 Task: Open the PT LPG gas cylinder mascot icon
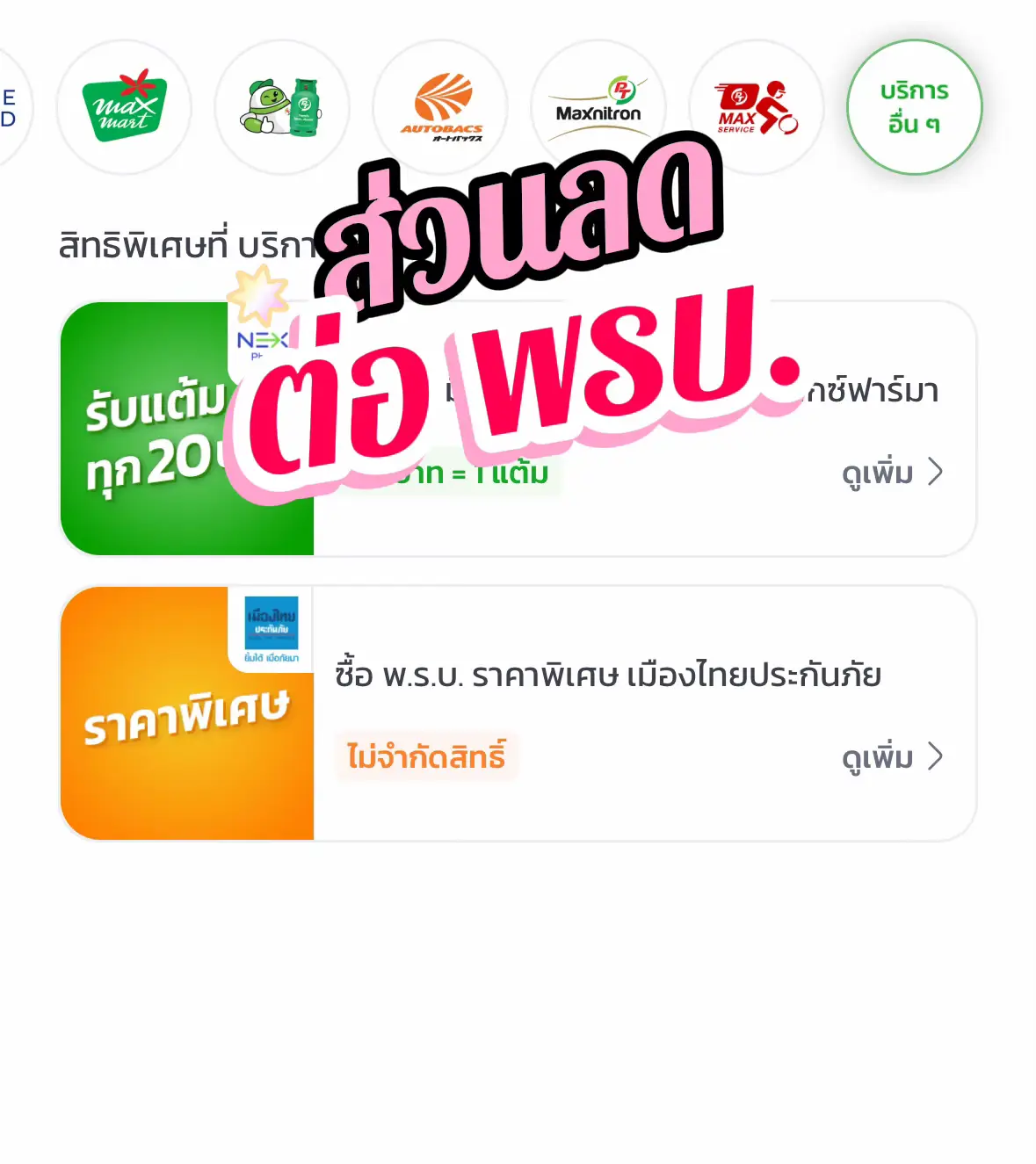(x=282, y=107)
